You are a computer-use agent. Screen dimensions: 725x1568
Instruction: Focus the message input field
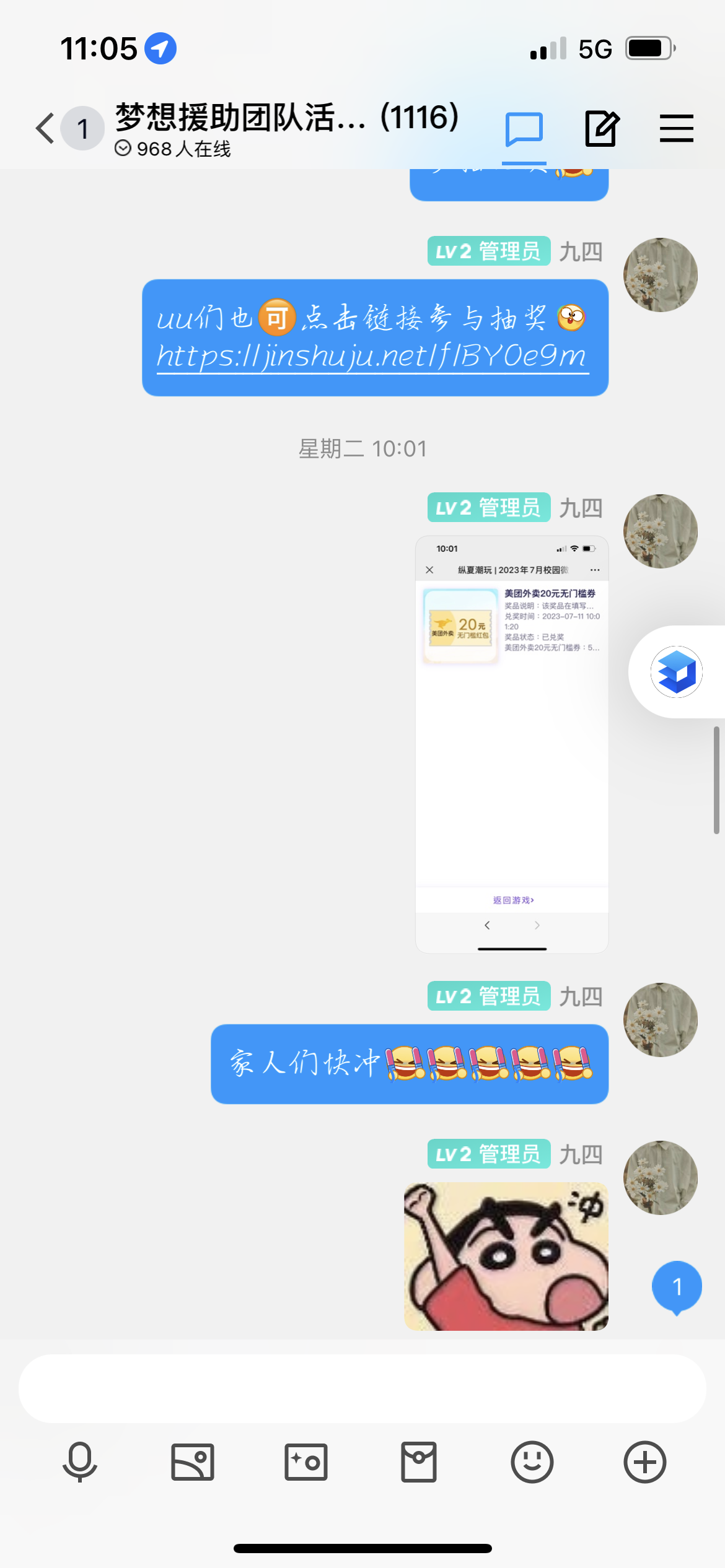pyautogui.click(x=362, y=1388)
